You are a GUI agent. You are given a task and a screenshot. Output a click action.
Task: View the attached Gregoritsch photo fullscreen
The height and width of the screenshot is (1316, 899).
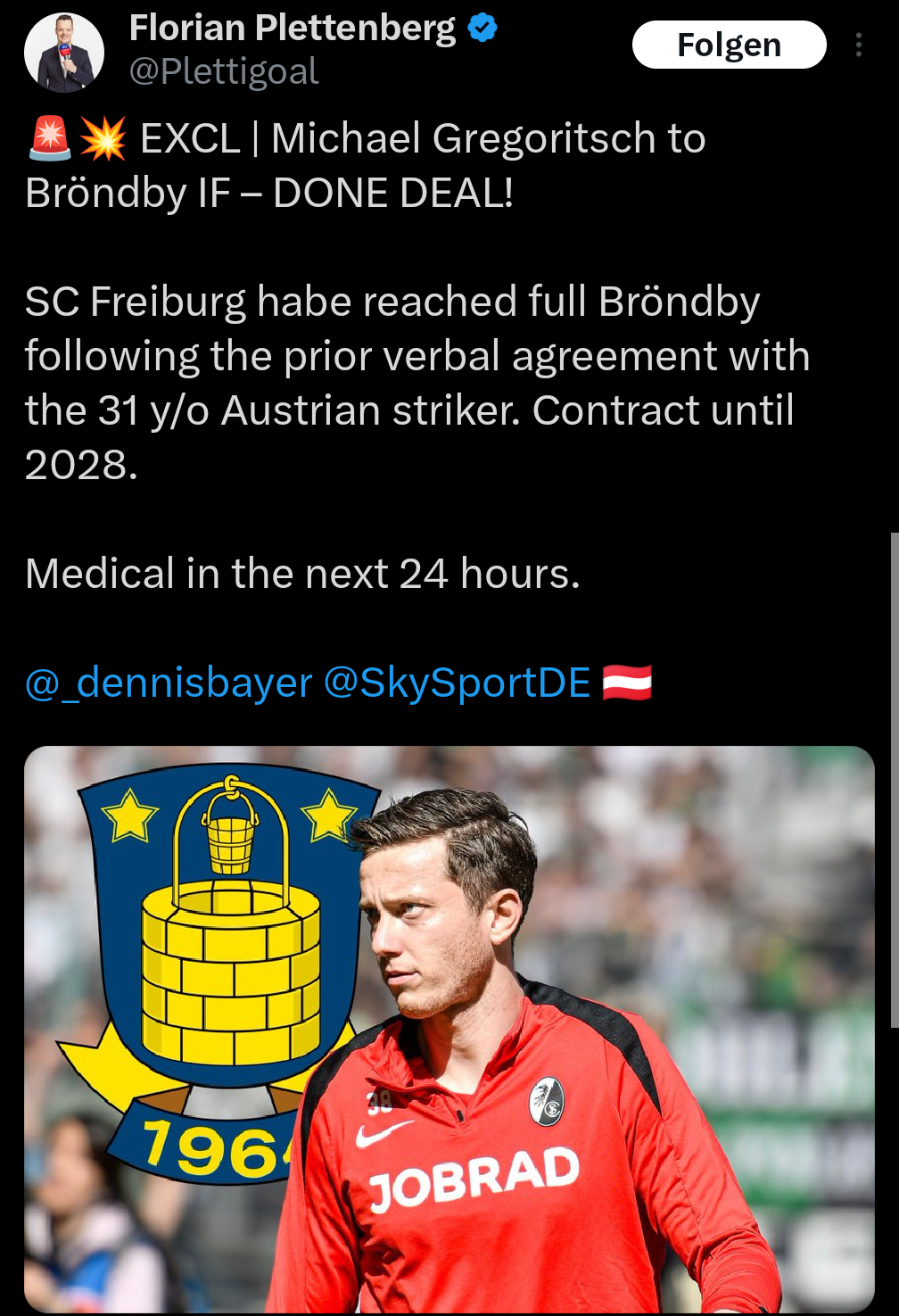(x=449, y=1028)
